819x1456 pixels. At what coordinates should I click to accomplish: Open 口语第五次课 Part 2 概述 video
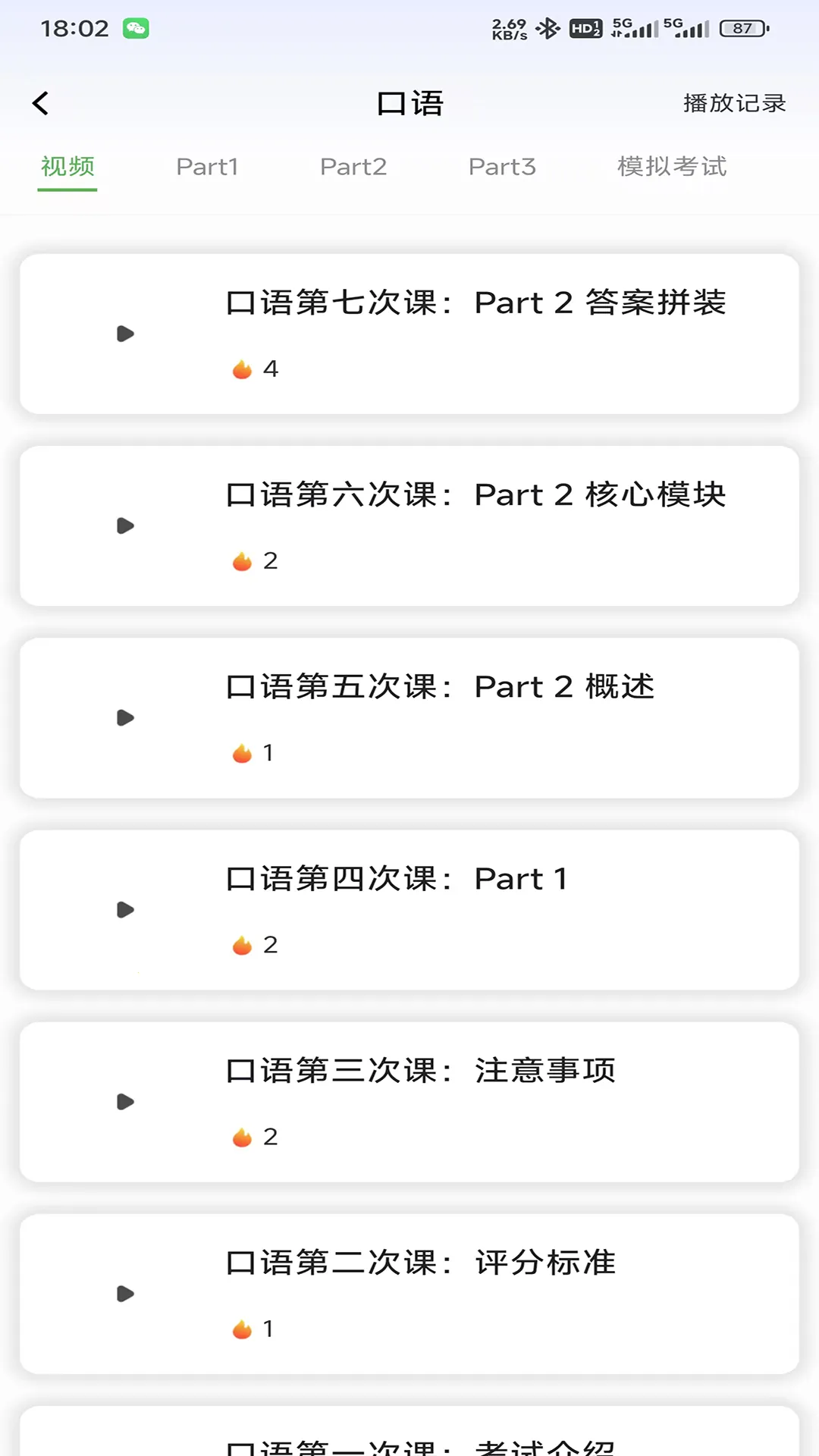point(409,717)
